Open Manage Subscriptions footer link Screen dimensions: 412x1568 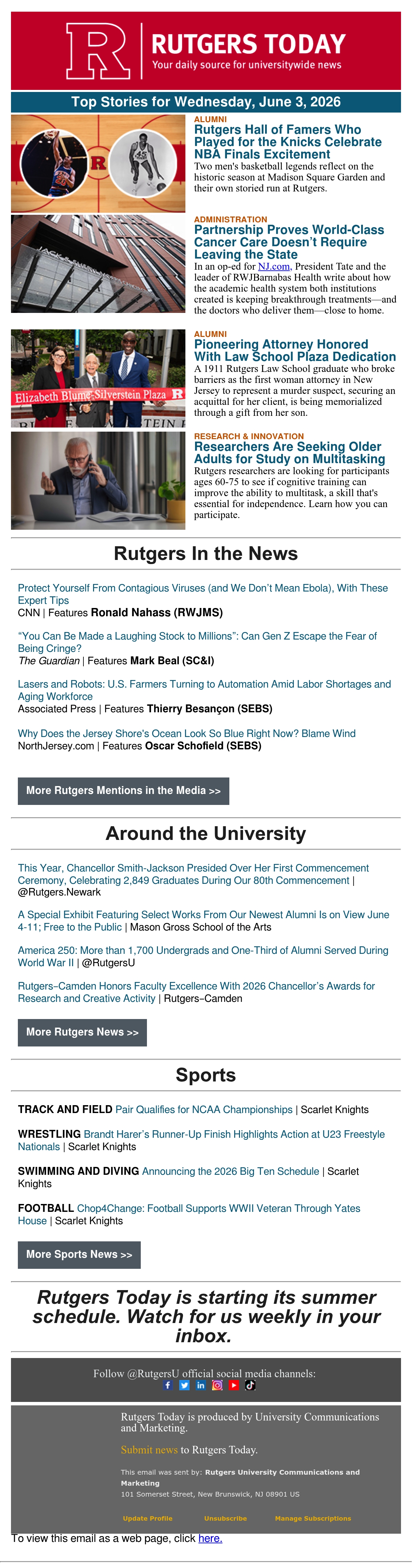(313, 1518)
